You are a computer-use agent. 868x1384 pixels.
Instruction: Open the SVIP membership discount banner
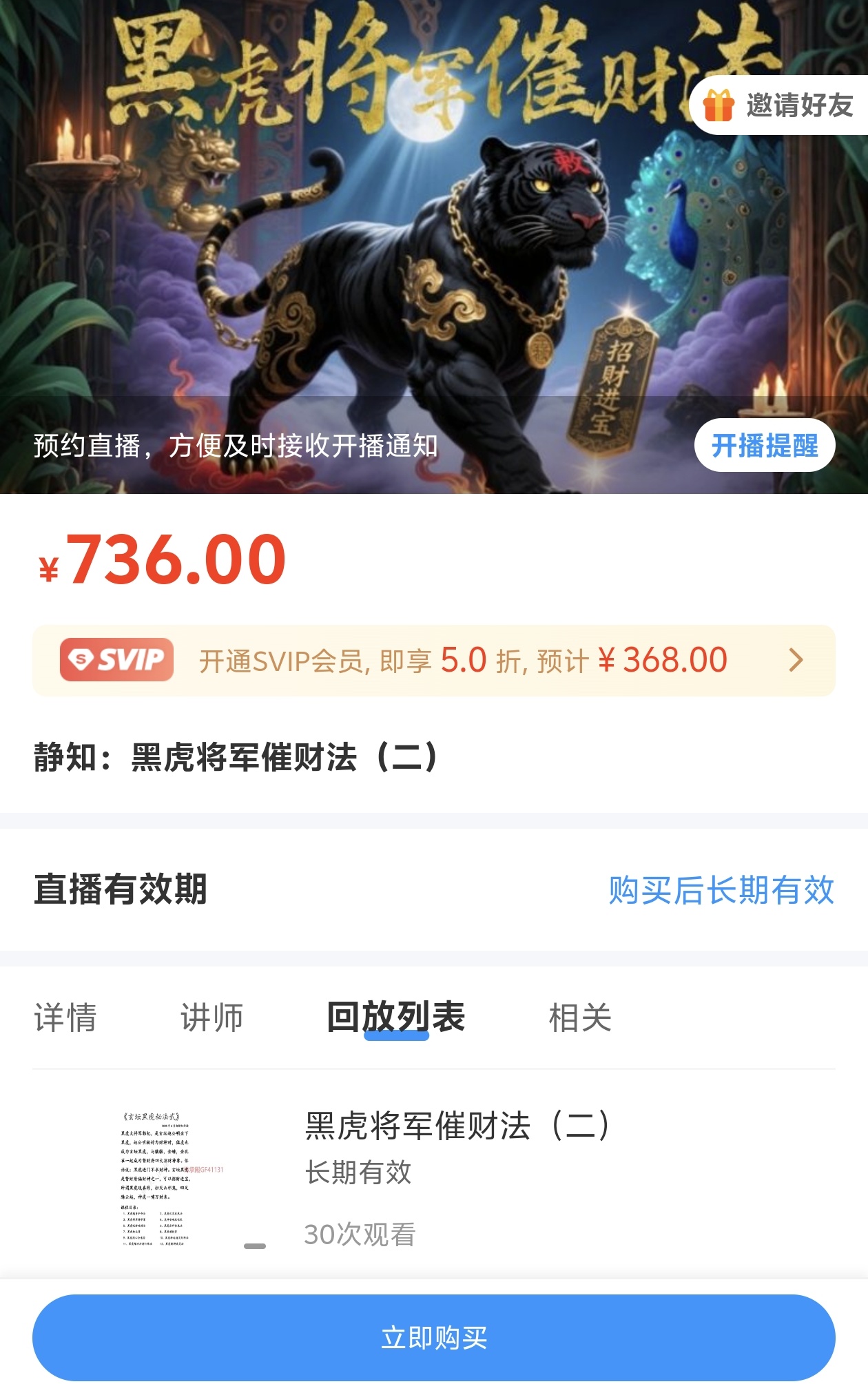click(434, 661)
